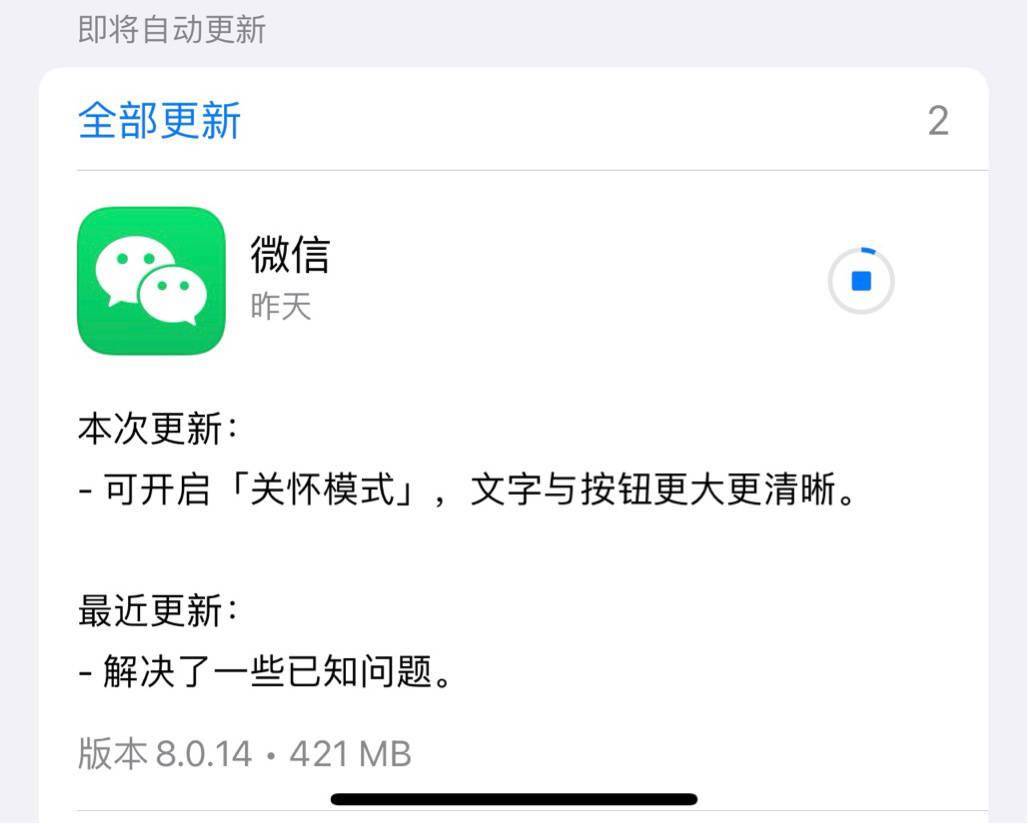The image size is (1028, 824).
Task: Stop the 微信 download in progress
Action: pos(861,281)
